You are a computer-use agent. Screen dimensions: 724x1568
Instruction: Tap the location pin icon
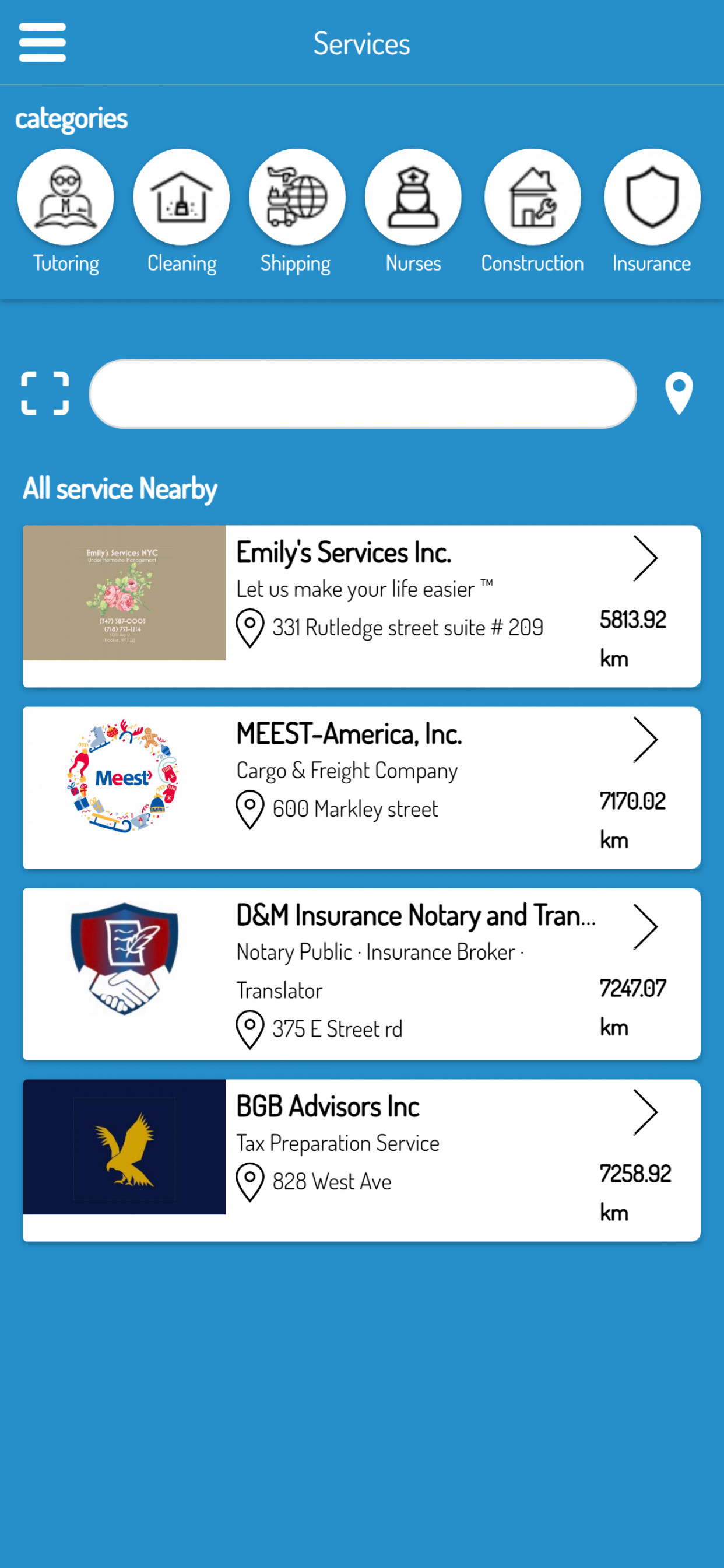coord(679,393)
